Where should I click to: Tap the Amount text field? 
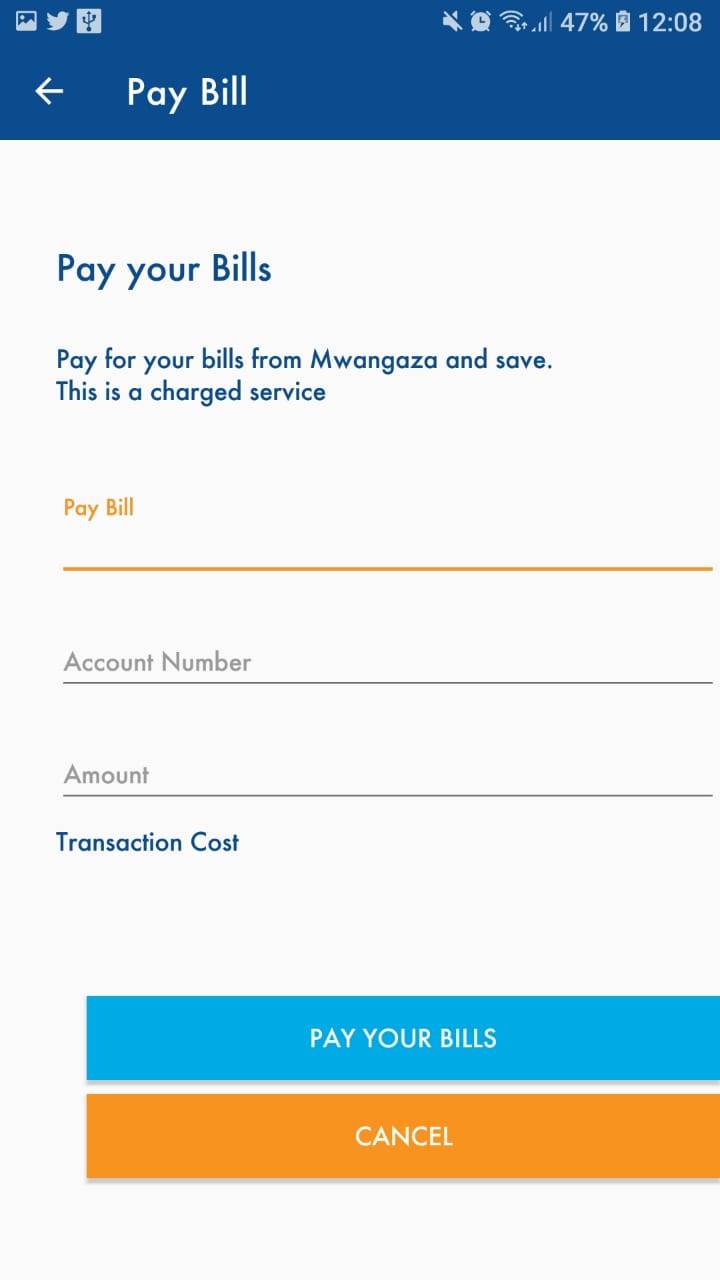point(386,774)
